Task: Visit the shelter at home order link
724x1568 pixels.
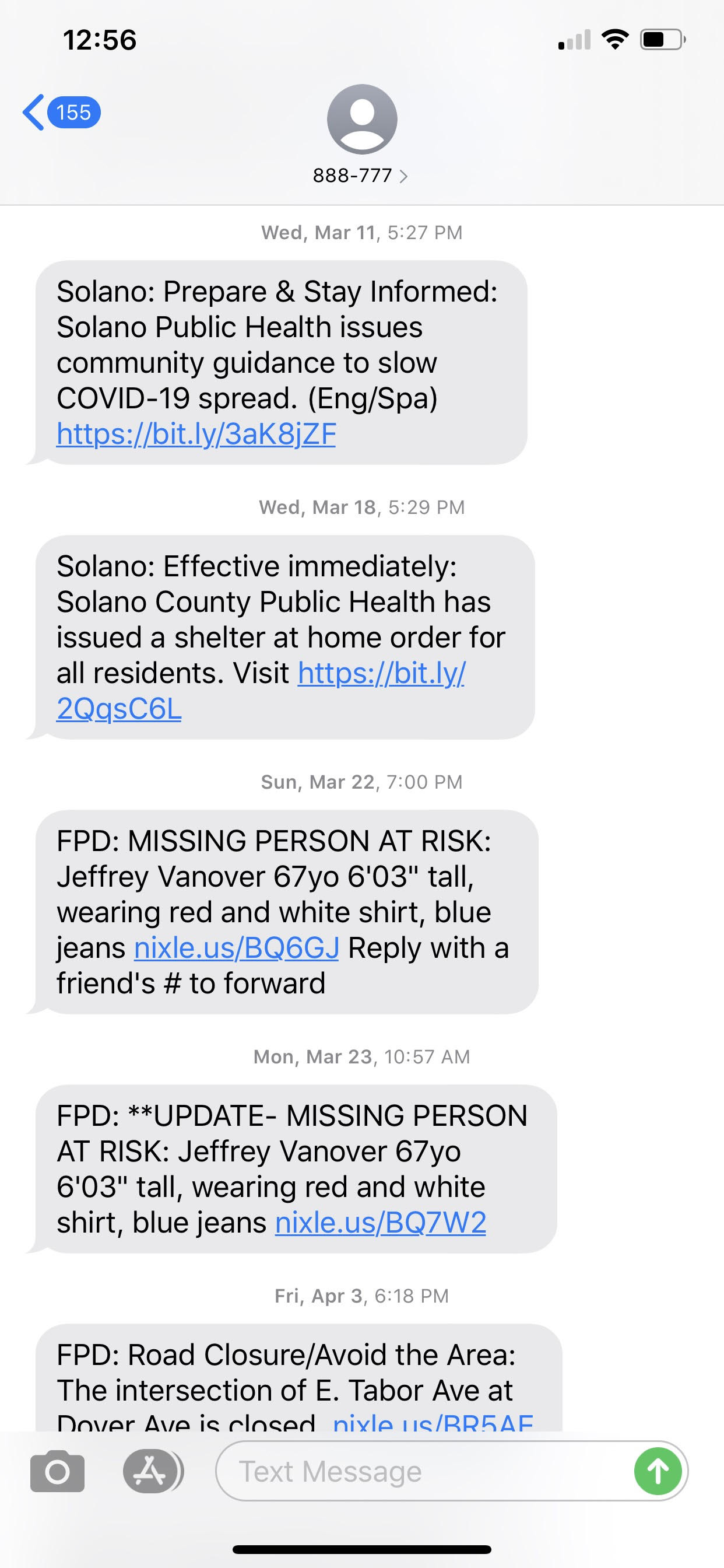Action: coord(381,673)
